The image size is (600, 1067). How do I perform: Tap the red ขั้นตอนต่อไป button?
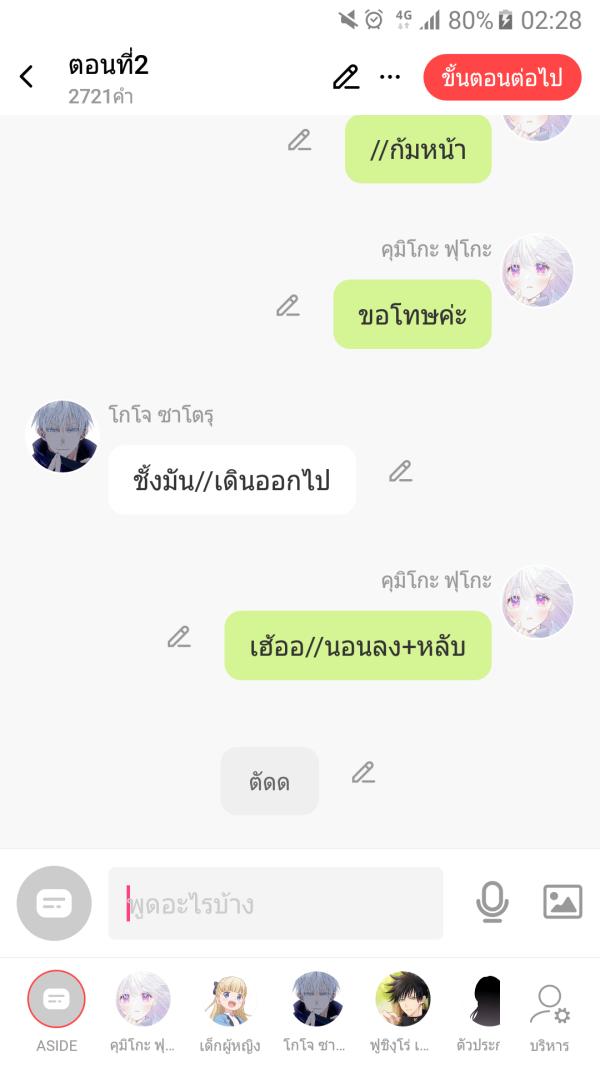(502, 78)
